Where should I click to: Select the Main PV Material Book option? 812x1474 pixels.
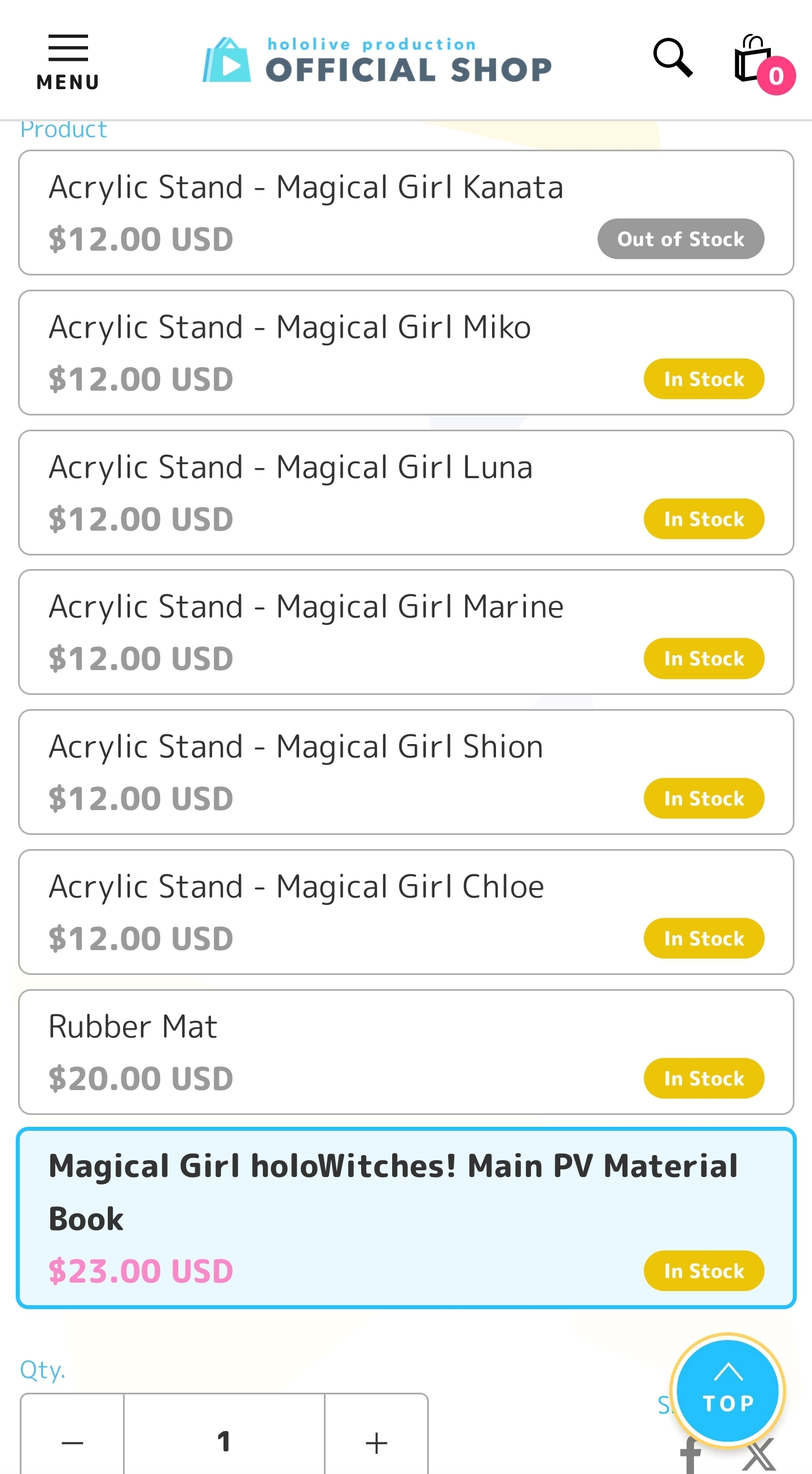point(406,1218)
